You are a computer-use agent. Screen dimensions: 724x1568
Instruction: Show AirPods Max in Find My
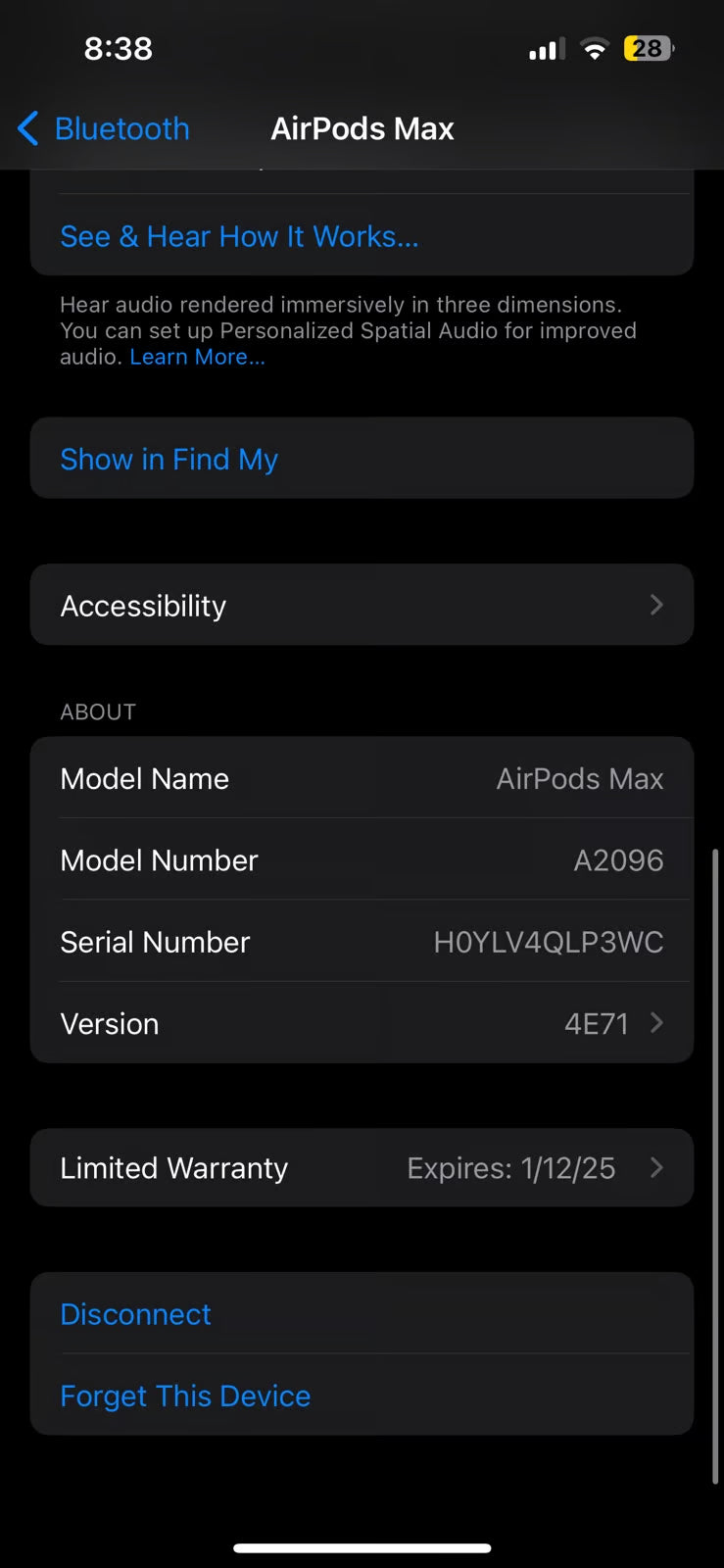[169, 459]
